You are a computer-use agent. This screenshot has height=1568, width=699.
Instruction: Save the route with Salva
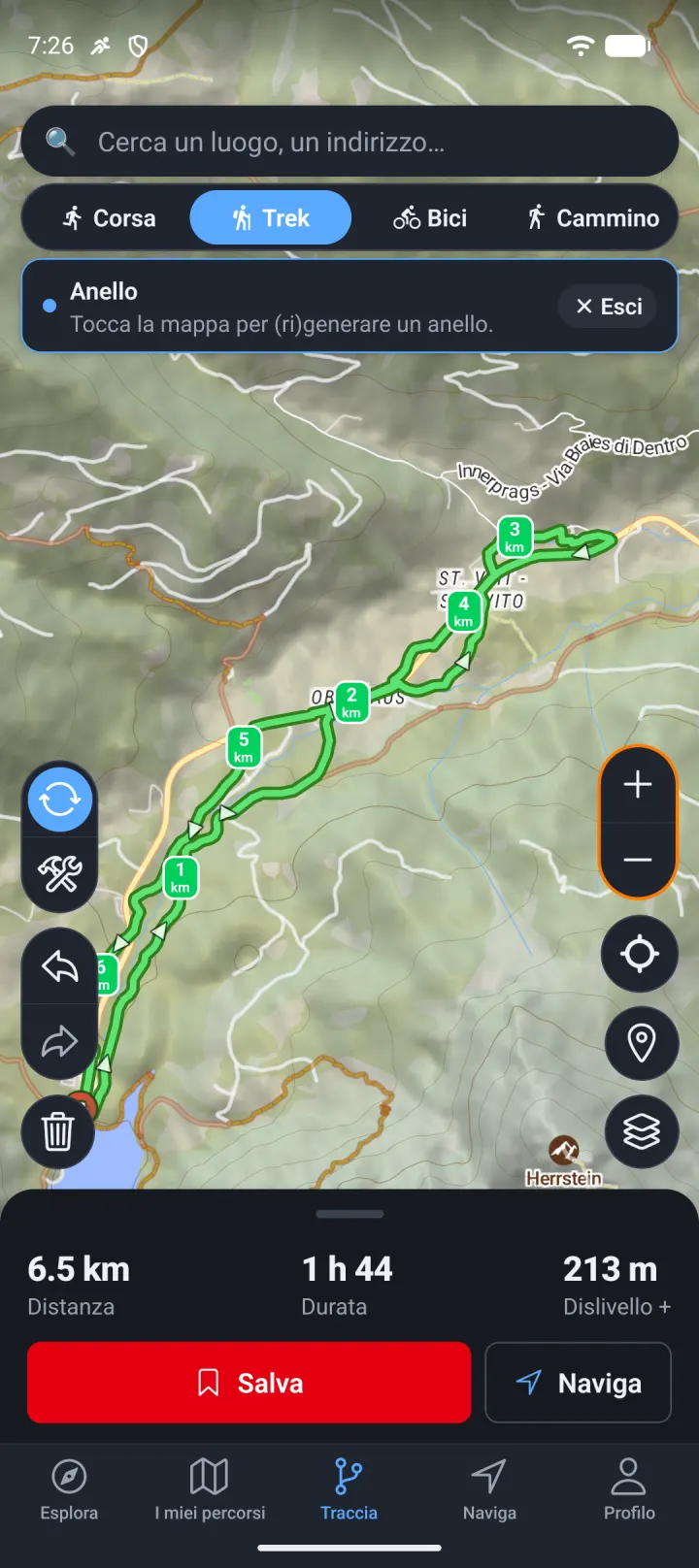pos(250,1383)
